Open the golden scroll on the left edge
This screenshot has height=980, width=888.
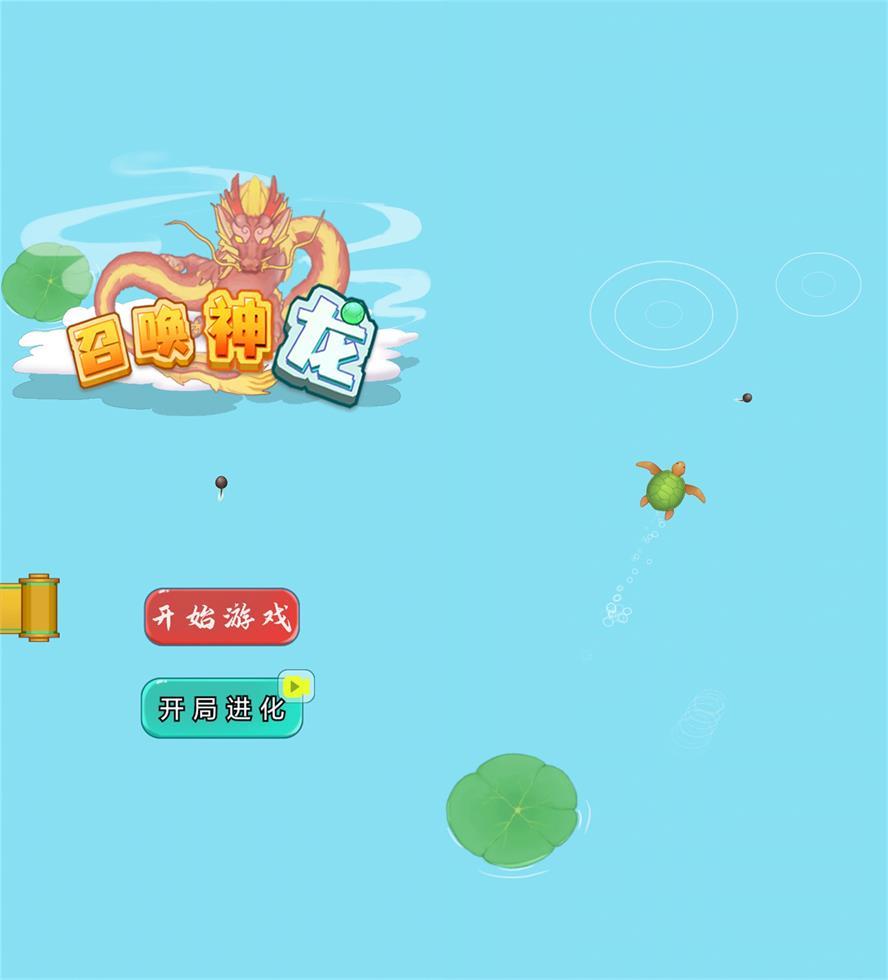pos(32,606)
